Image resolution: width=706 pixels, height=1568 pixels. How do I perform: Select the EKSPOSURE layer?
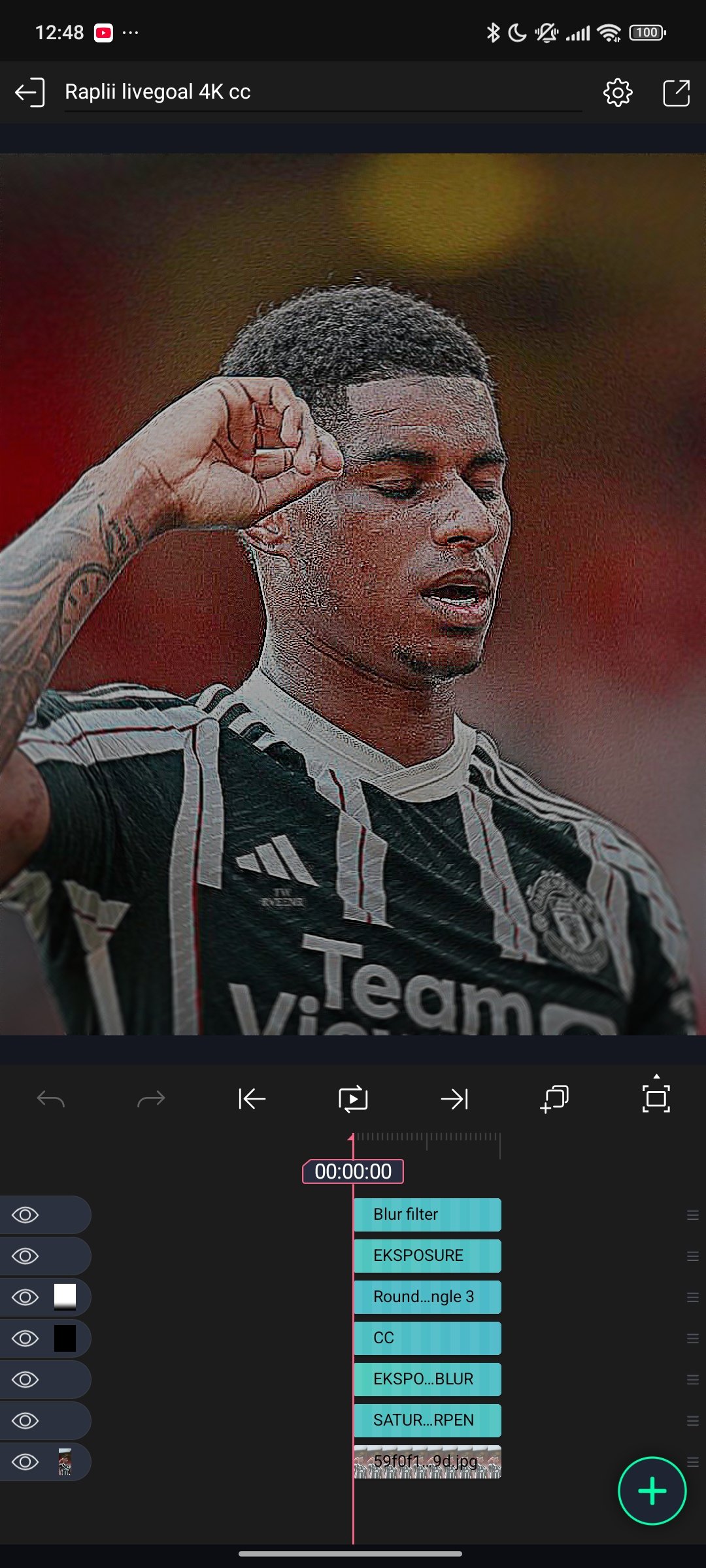coord(428,1256)
